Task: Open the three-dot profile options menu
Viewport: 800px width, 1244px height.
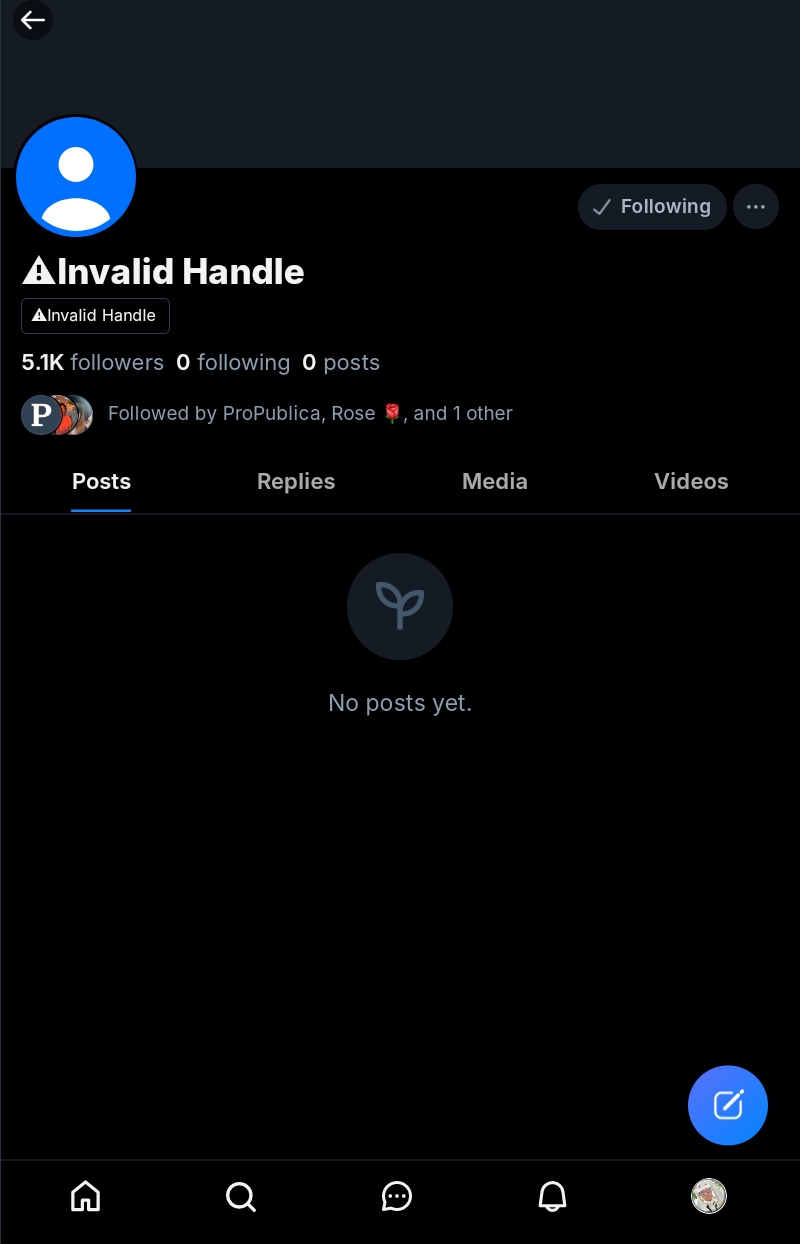Action: [756, 207]
